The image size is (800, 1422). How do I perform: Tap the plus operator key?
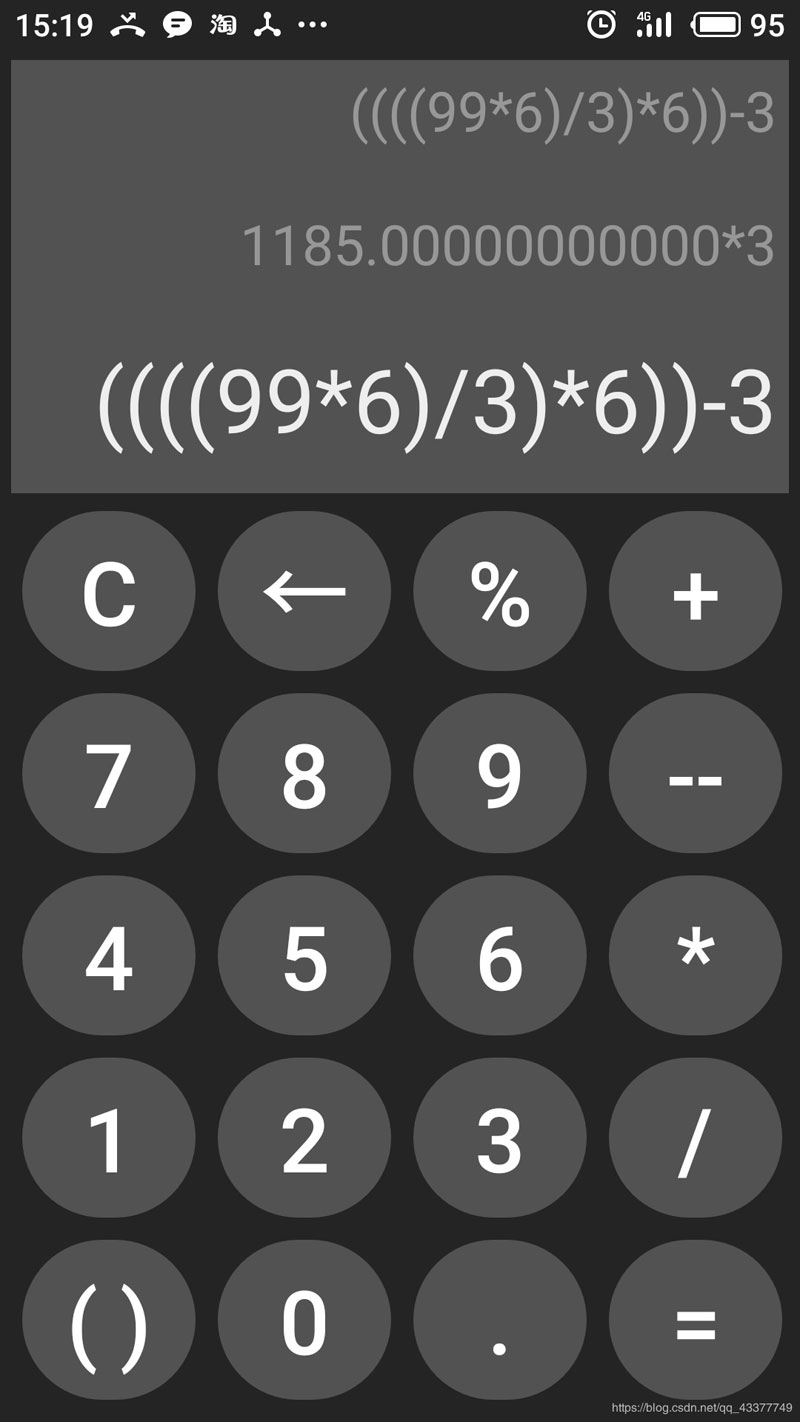(695, 592)
